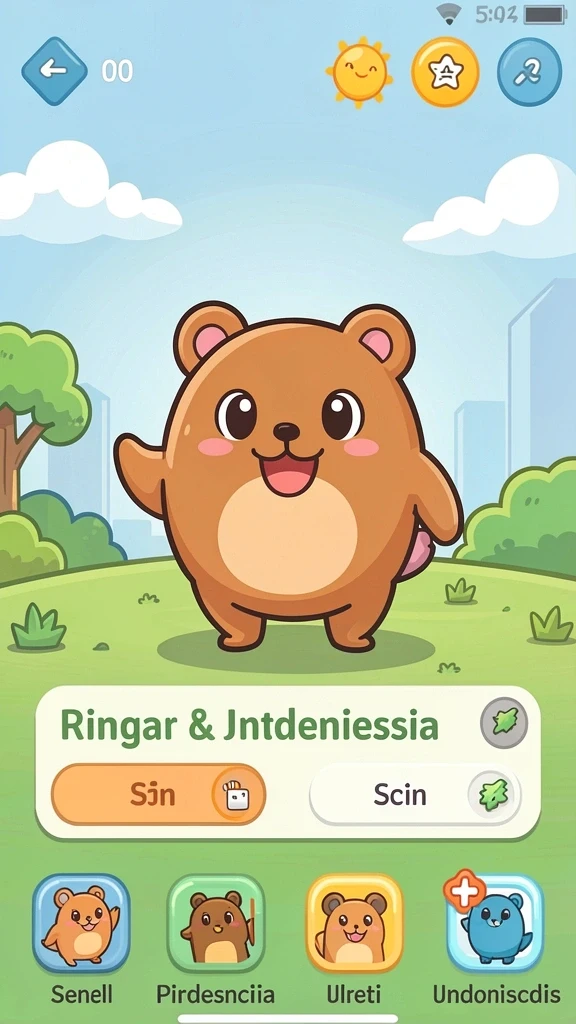Tap the orange Sjn button
The height and width of the screenshot is (1024, 576).
click(x=159, y=794)
